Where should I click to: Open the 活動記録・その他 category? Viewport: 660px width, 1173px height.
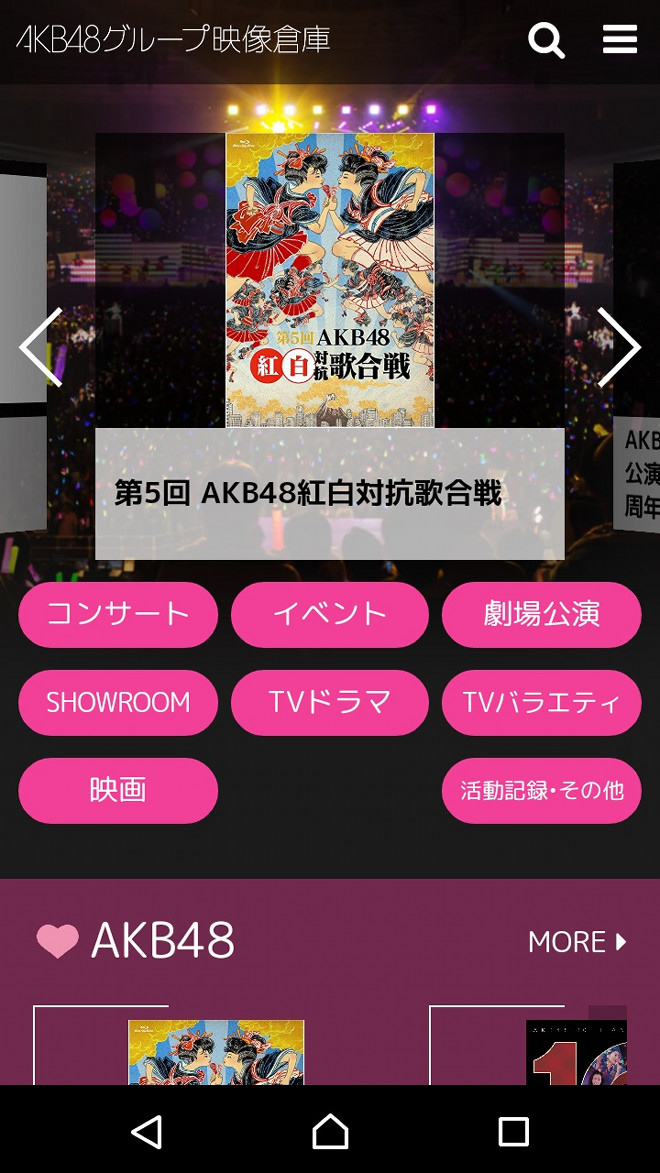541,790
